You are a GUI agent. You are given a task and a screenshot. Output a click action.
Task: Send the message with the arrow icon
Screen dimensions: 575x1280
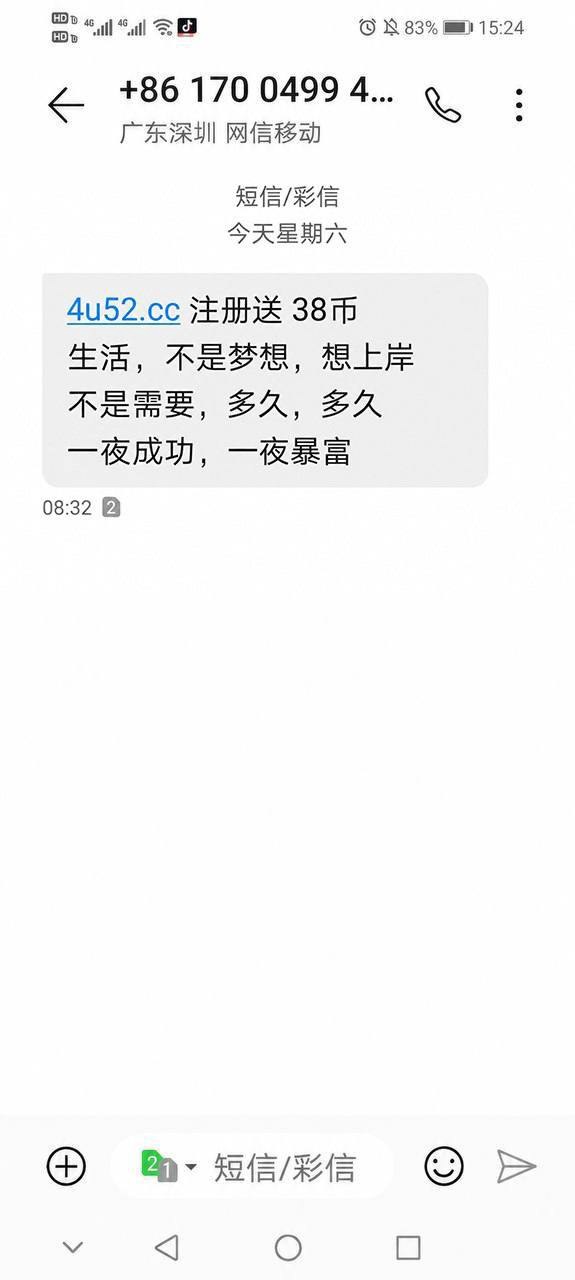516,1166
